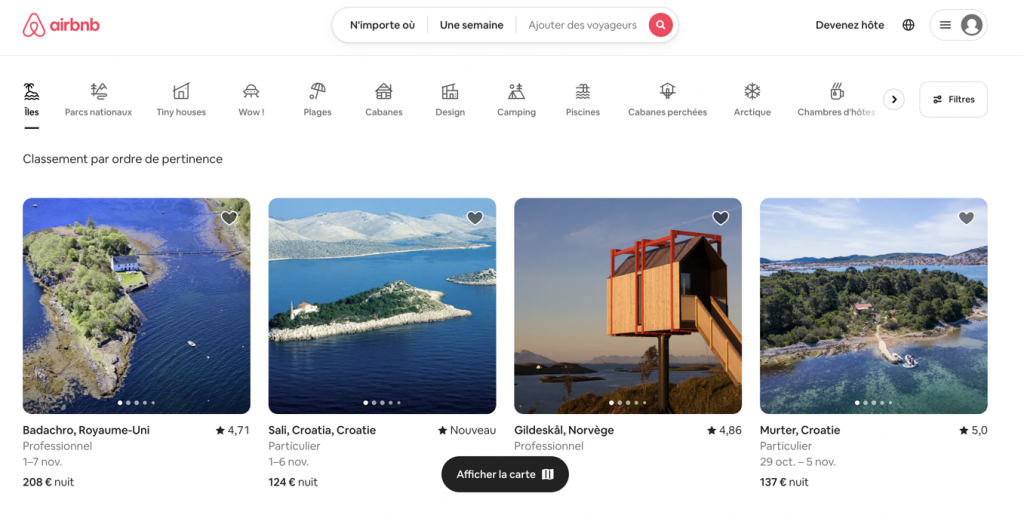This screenshot has width=1024, height=515.
Task: Switch to the Parcs nationaux category
Action: pos(98,100)
